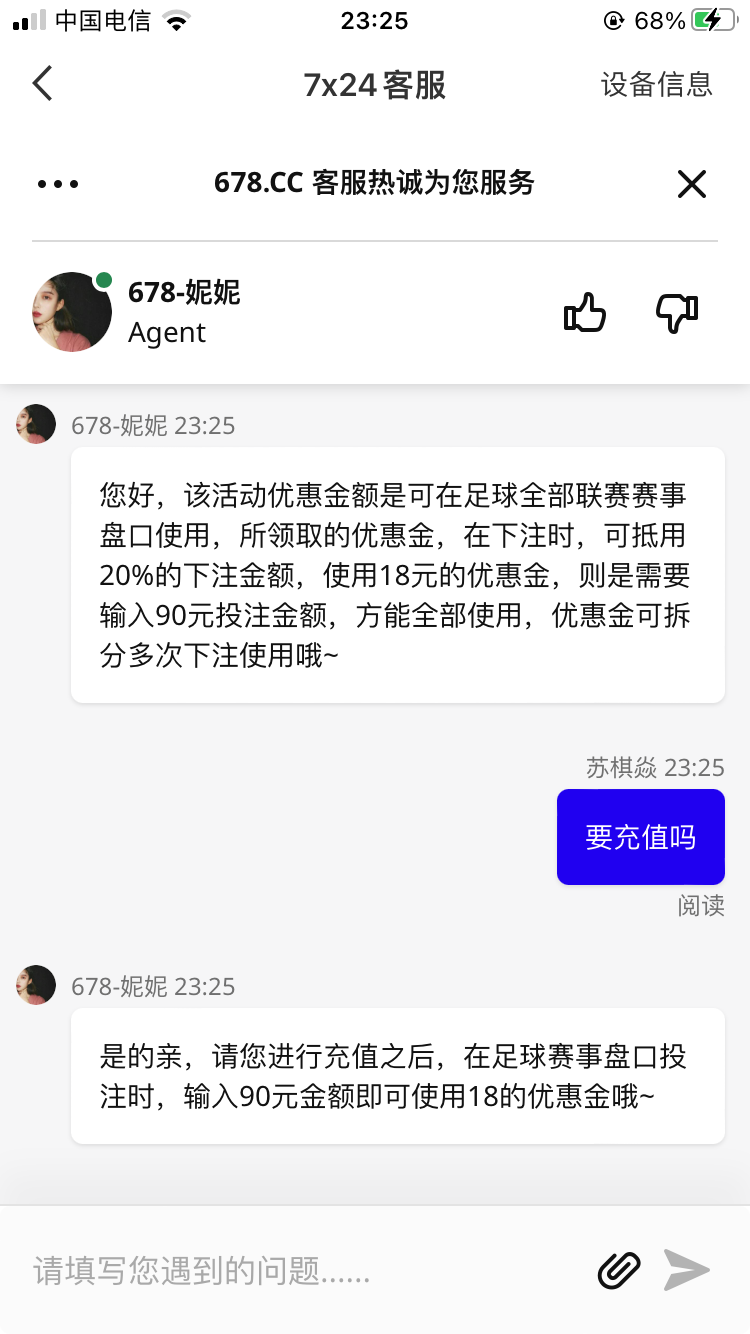
Task: Go back using the top-left arrow
Action: pos(42,84)
